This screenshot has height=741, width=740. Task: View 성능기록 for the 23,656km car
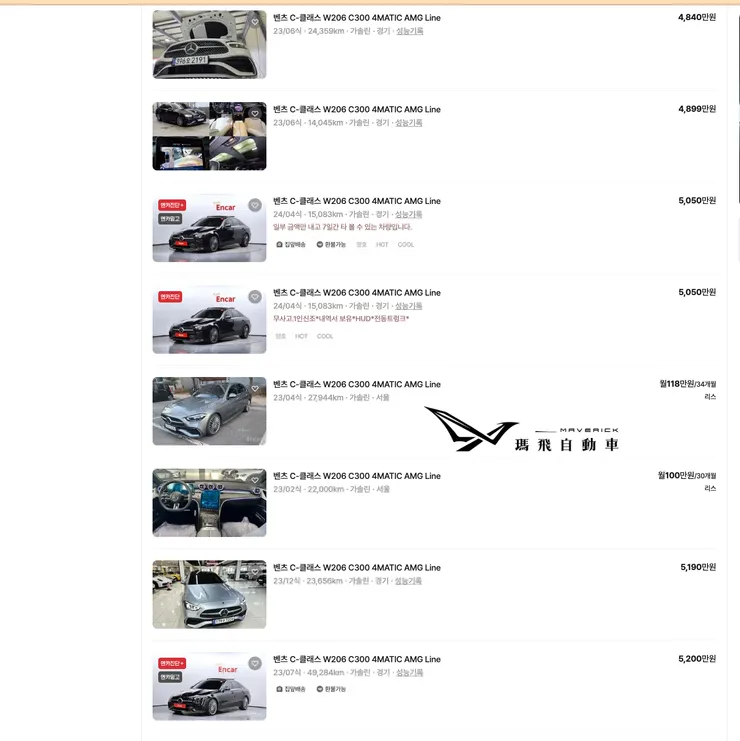[x=409, y=581]
